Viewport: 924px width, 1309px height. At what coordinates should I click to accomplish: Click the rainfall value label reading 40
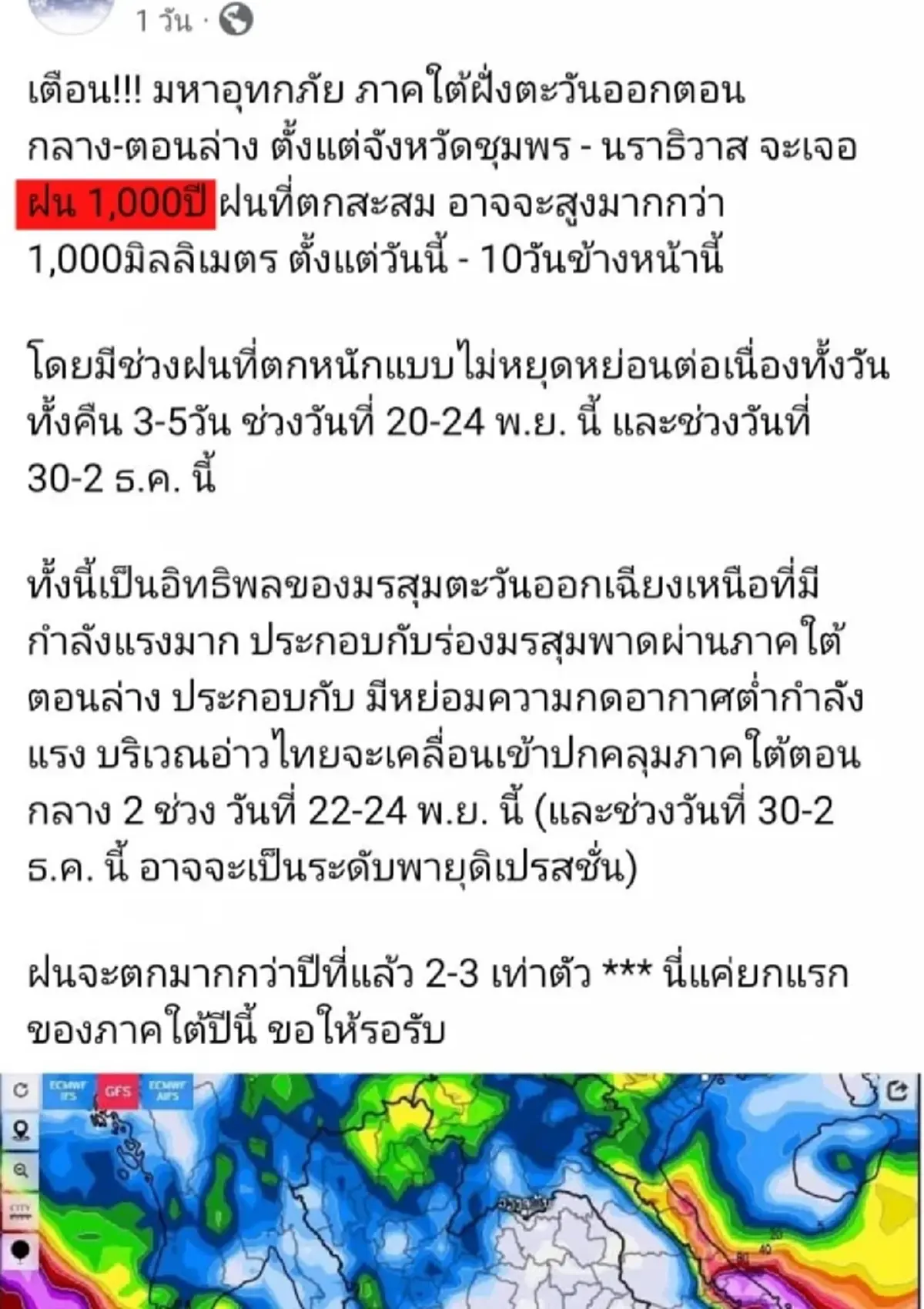765,1249
